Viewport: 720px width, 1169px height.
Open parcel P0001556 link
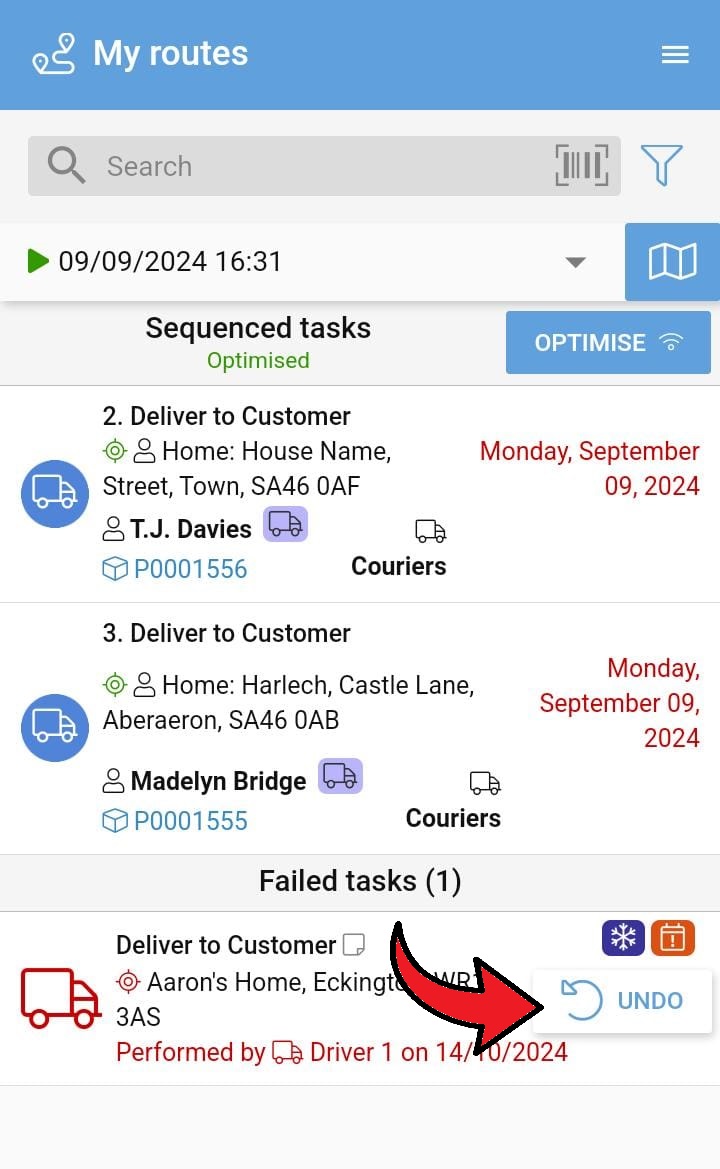pos(189,570)
